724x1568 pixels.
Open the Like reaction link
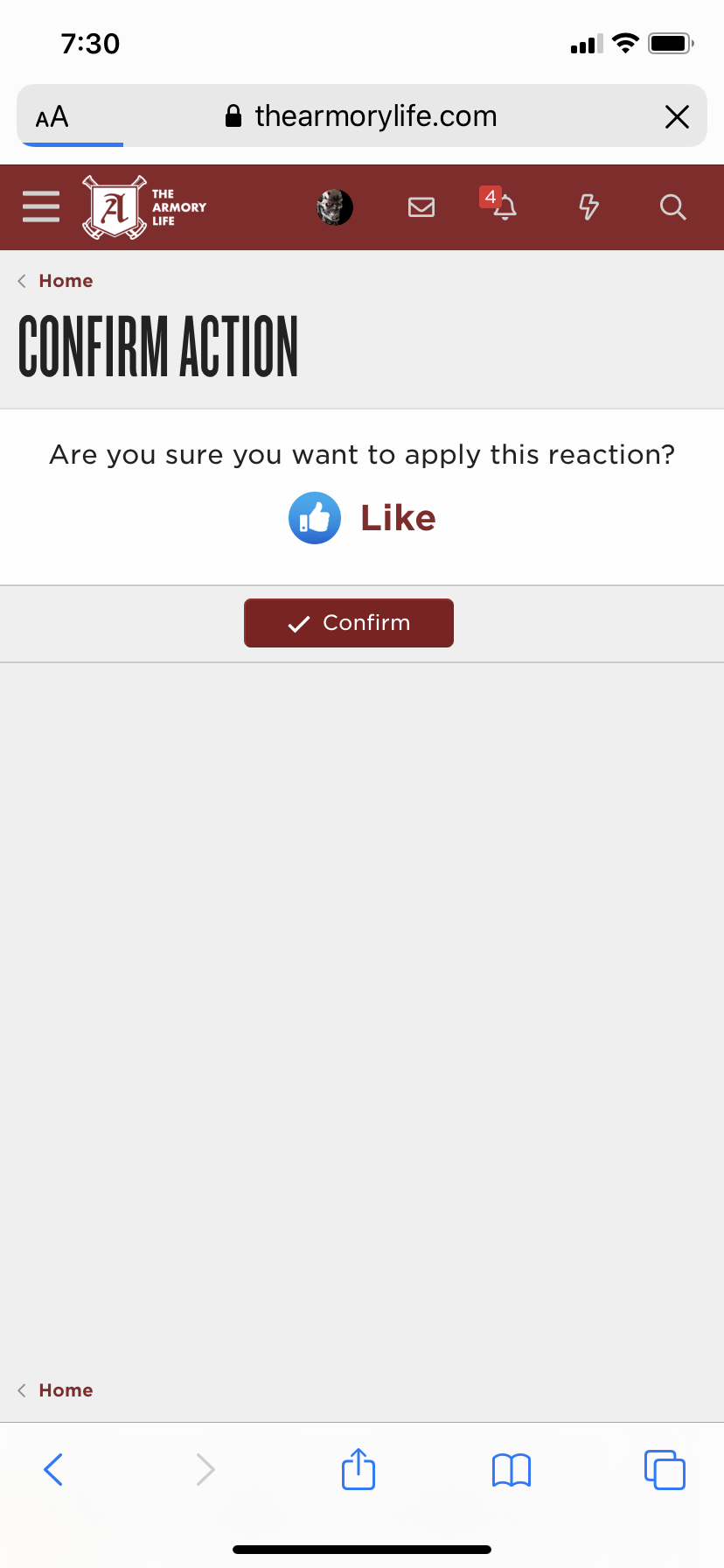coord(397,518)
